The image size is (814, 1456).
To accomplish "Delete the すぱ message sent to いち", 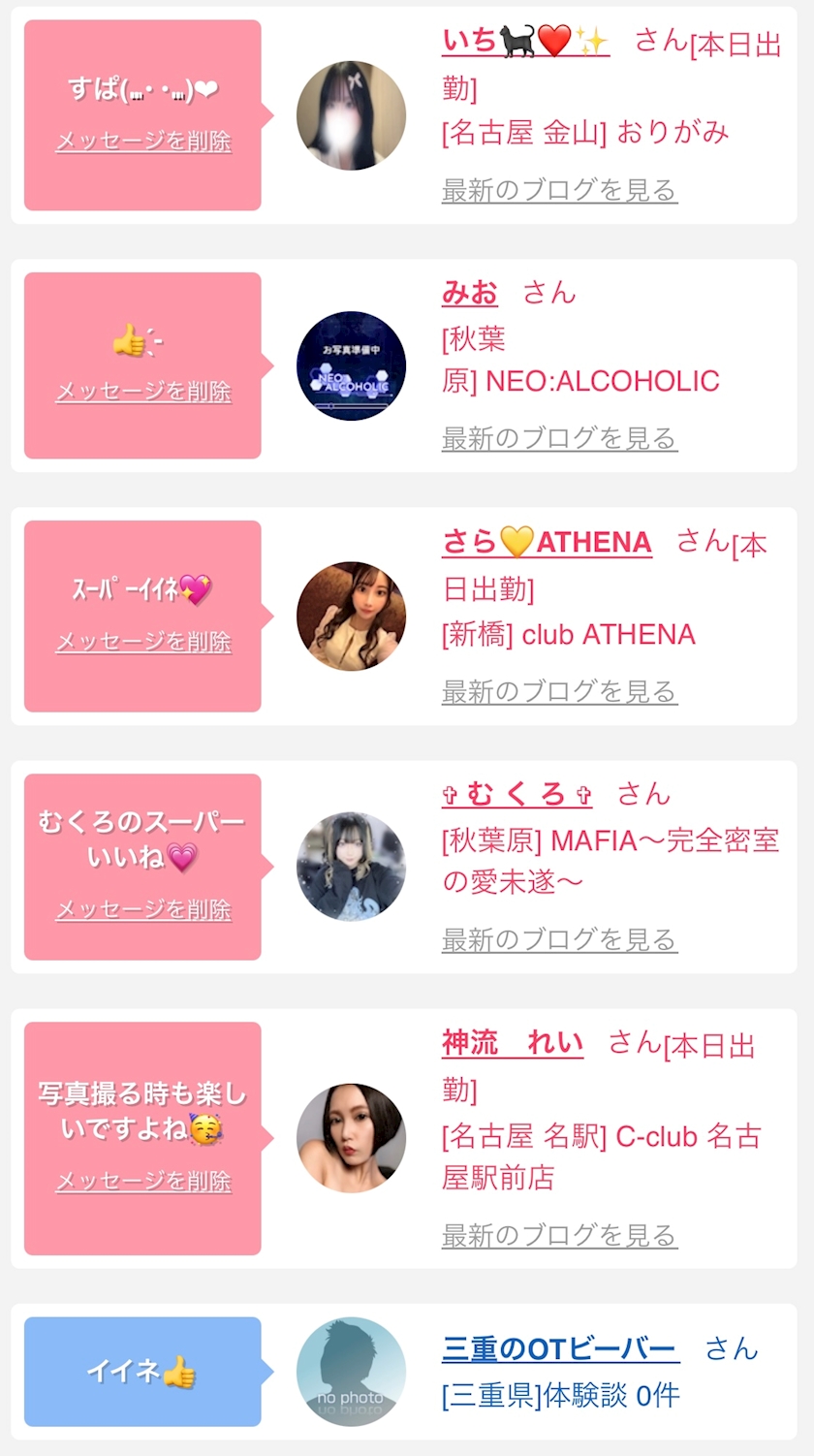I will tap(143, 142).
